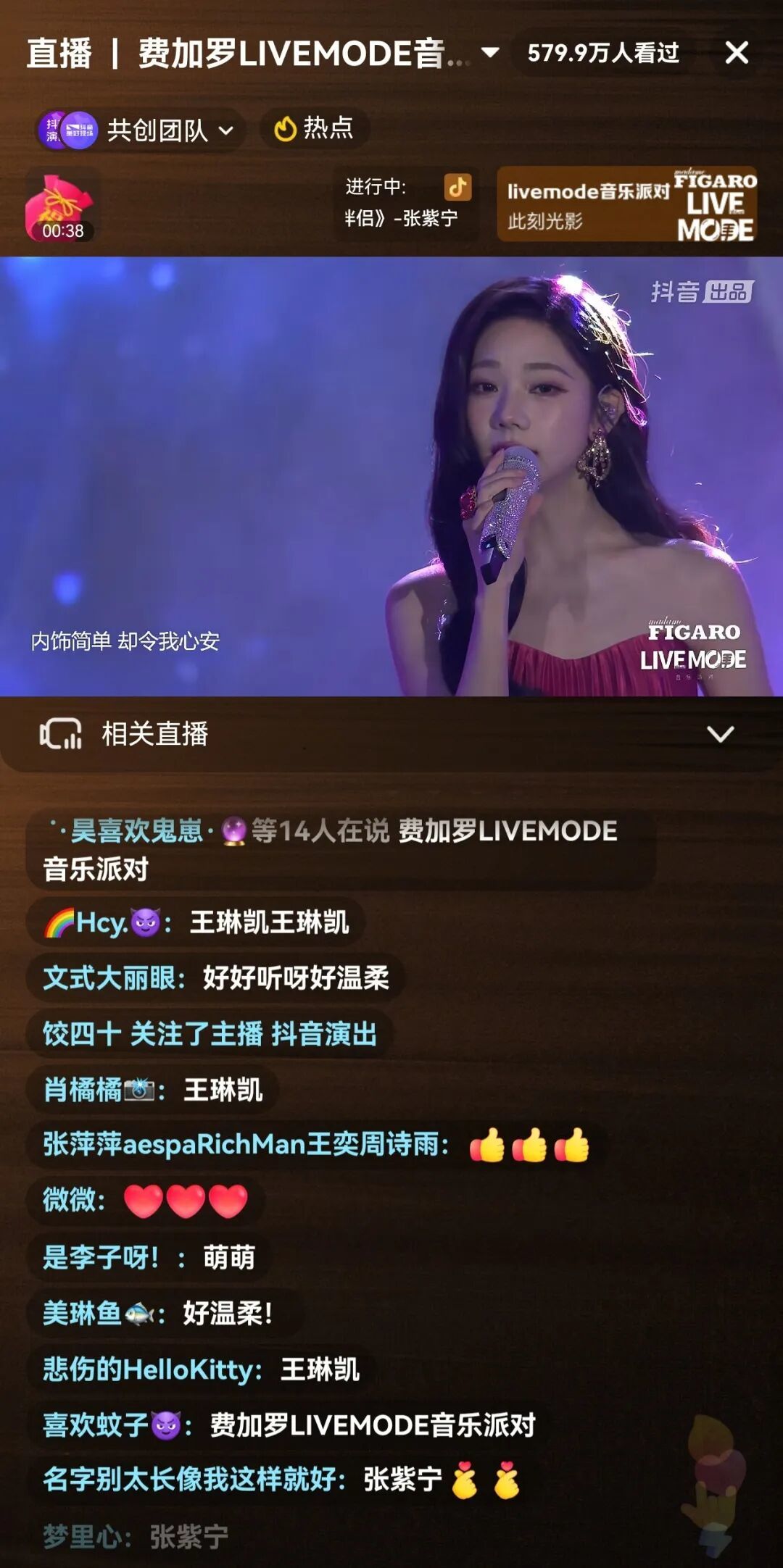The height and width of the screenshot is (1568, 783).
Task: Open the 热点 trending chip
Action: (314, 129)
